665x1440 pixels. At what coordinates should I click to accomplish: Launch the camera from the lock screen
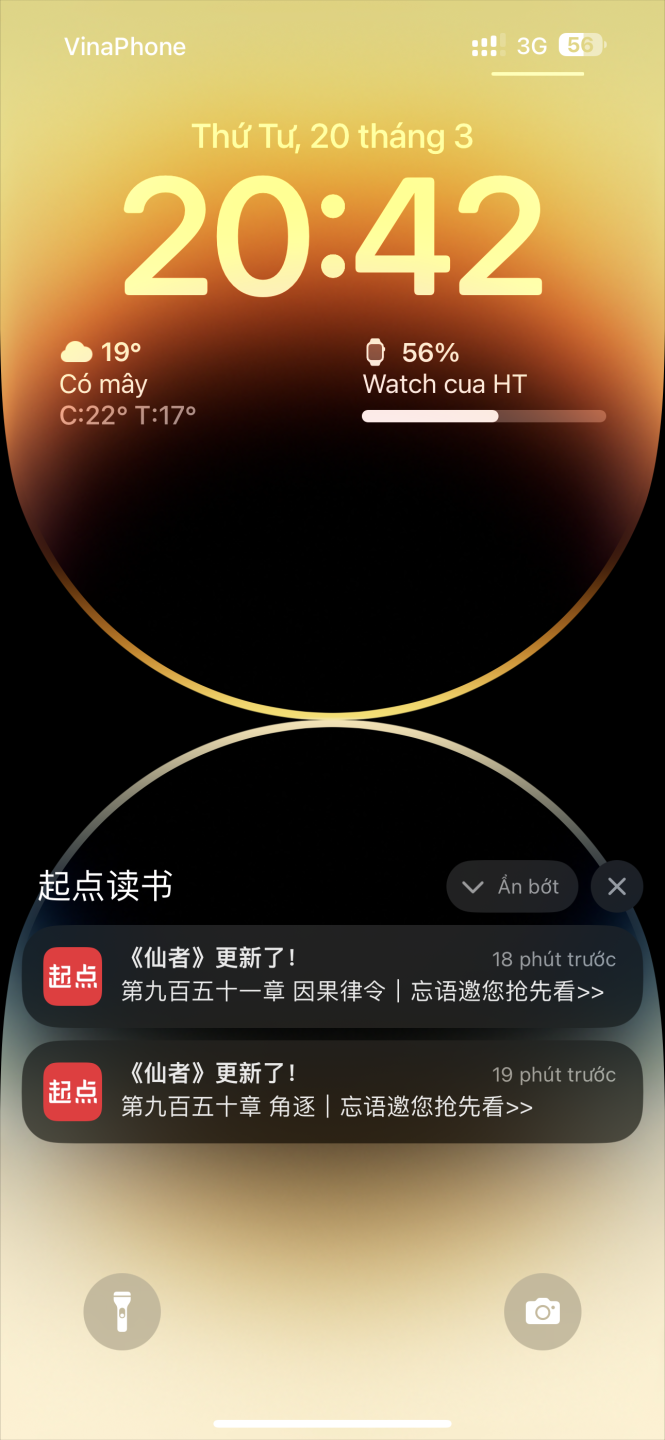tap(542, 1311)
